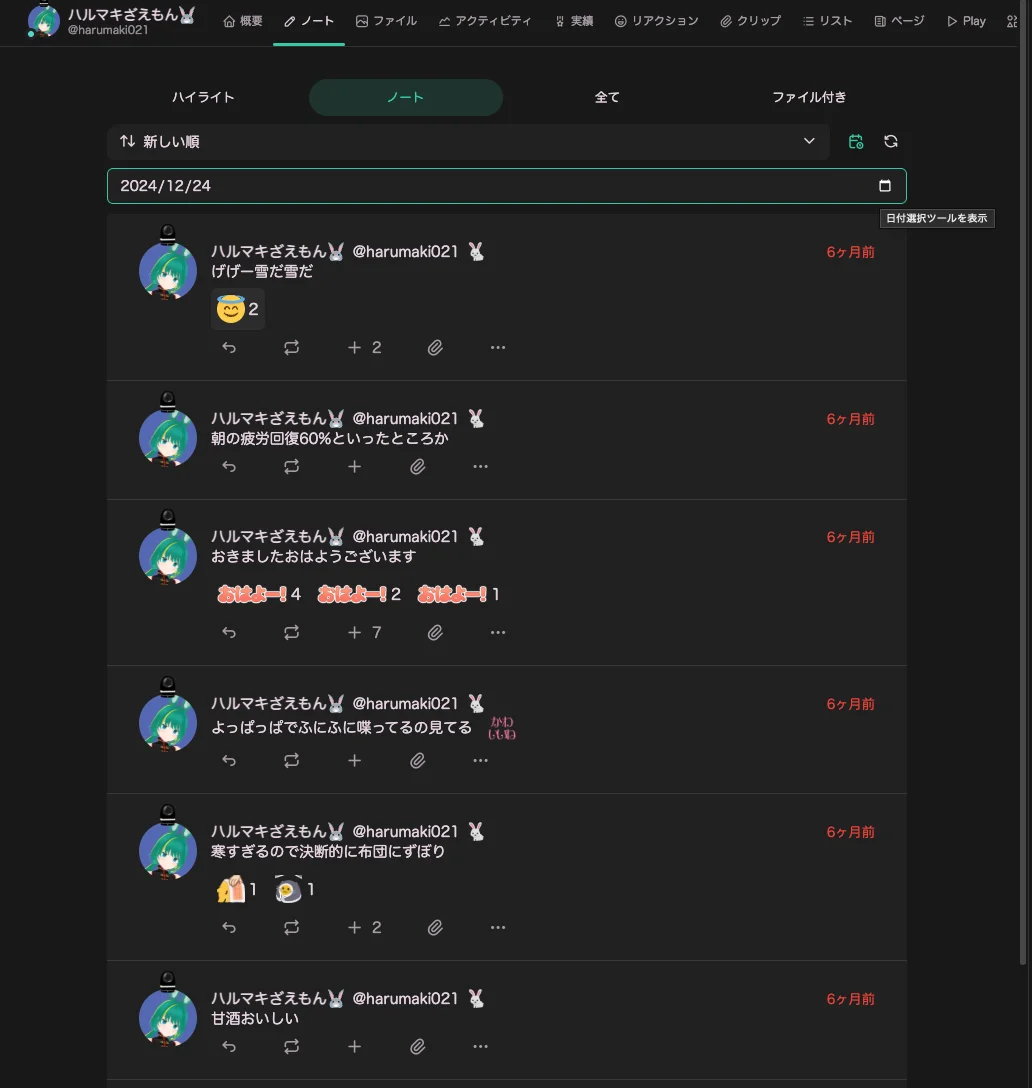Screen dimensions: 1032x1088
Task: Tap the おはよー! reaction with 4
Action: [258, 595]
